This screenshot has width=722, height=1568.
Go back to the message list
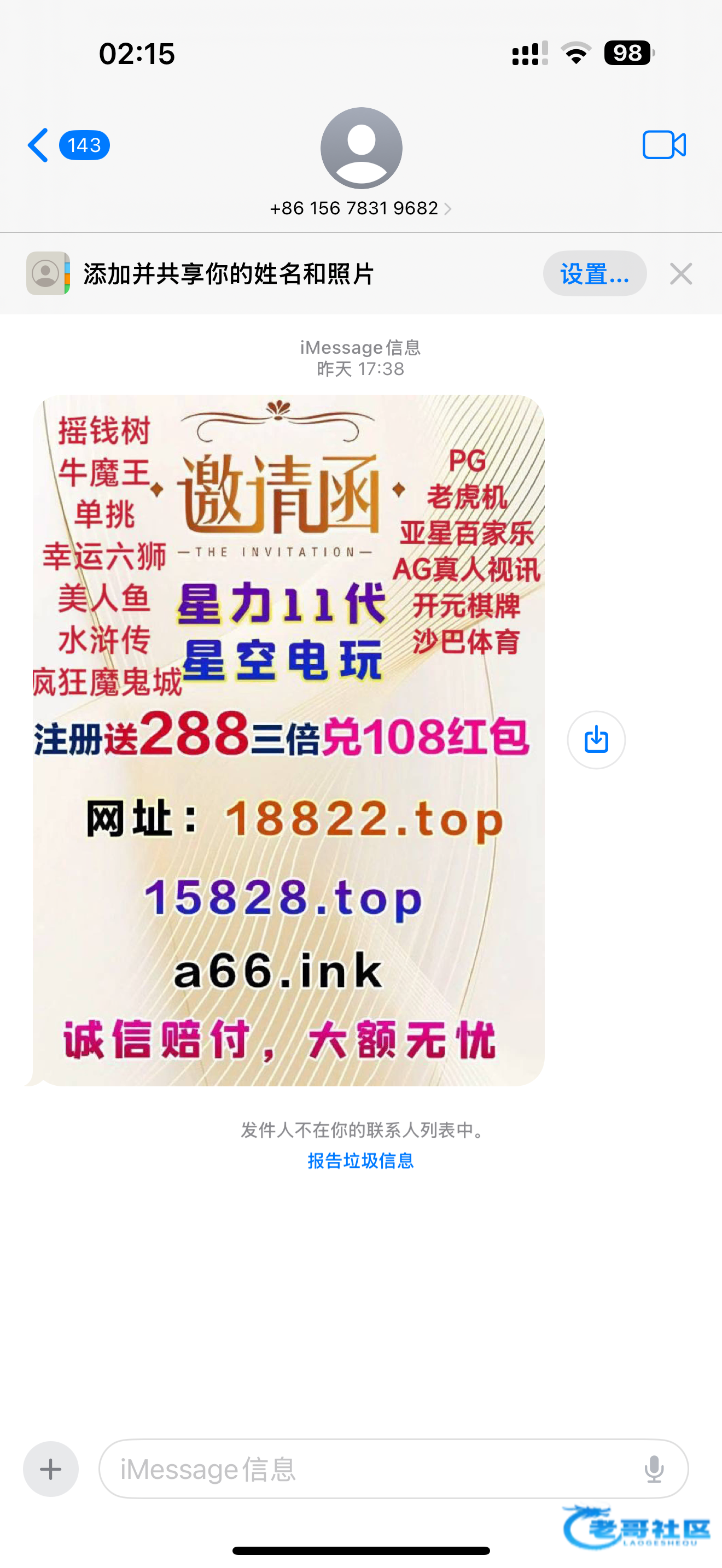click(67, 145)
